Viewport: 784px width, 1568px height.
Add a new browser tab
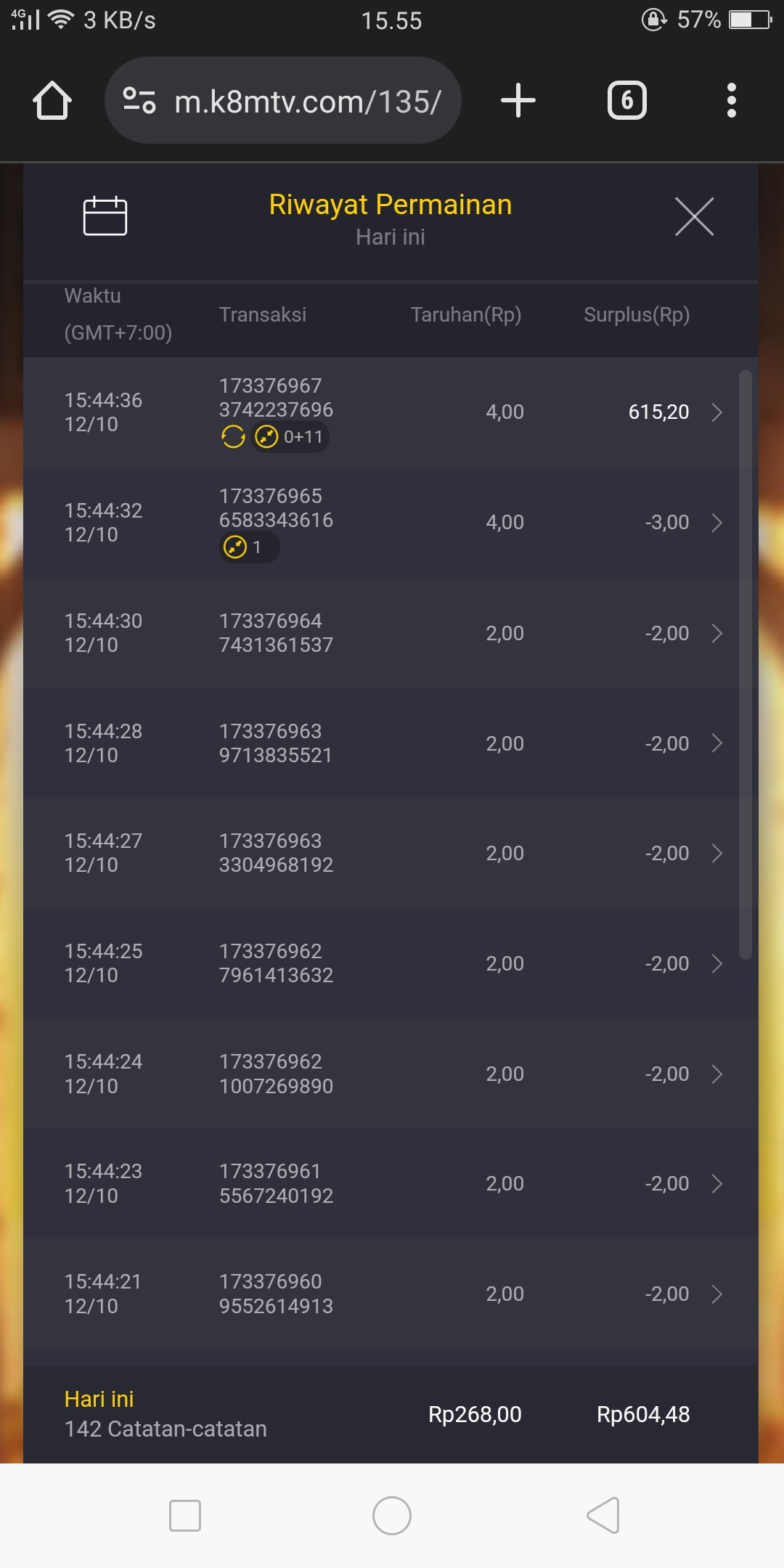(518, 100)
